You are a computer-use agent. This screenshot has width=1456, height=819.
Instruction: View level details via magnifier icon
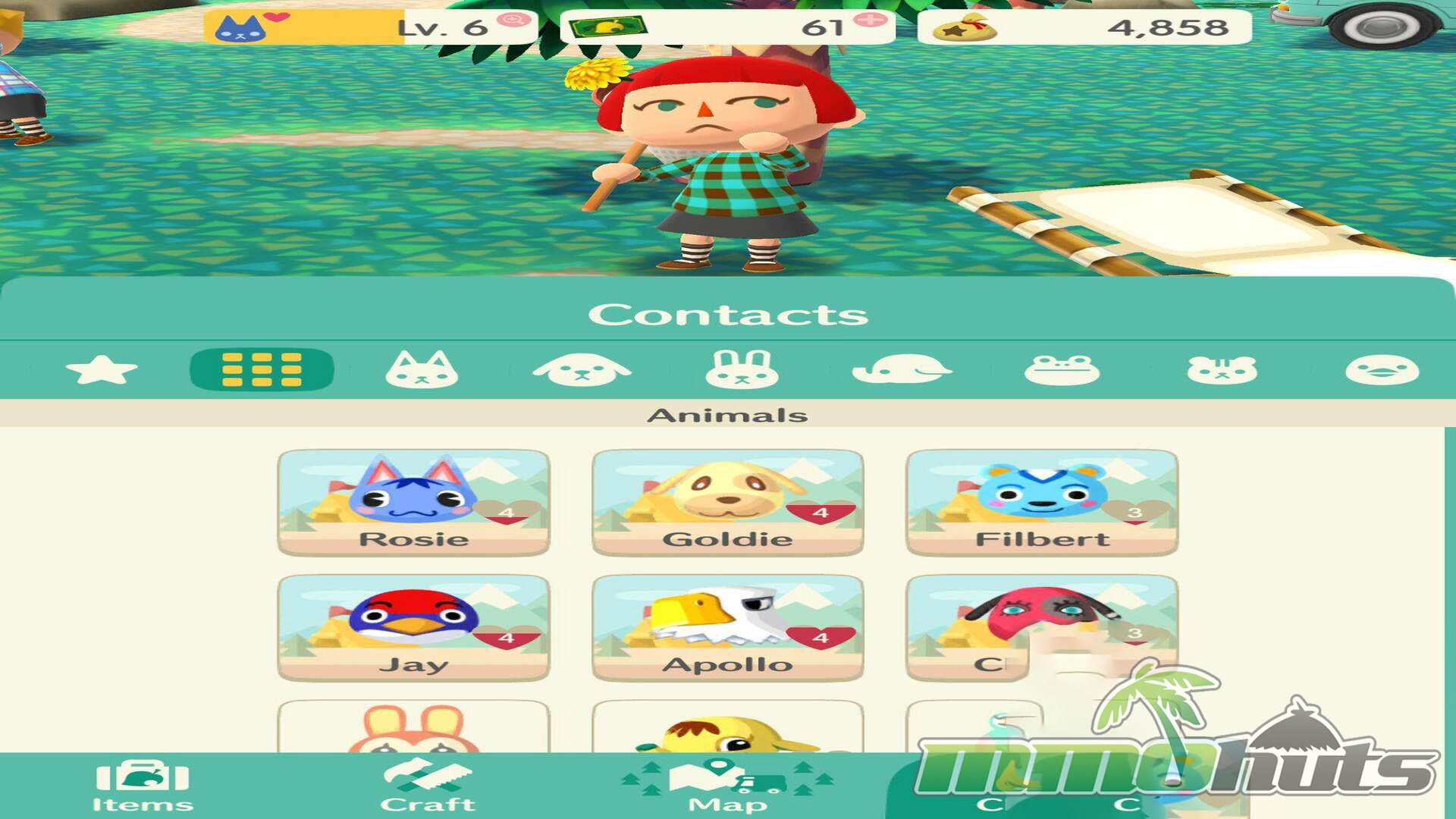point(513,19)
